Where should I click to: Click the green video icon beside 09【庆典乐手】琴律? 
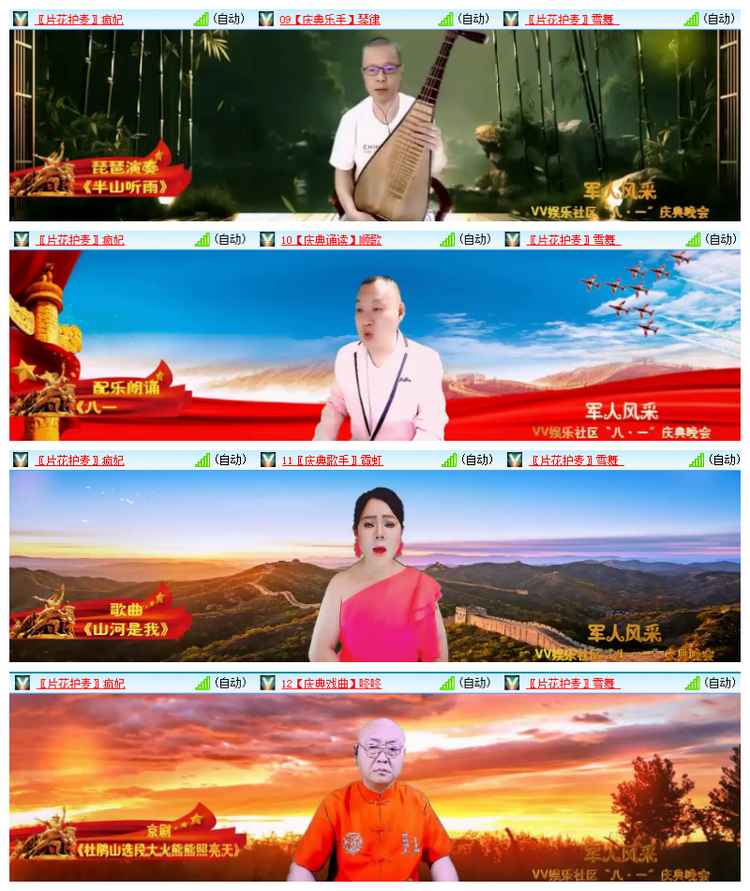click(x=266, y=16)
